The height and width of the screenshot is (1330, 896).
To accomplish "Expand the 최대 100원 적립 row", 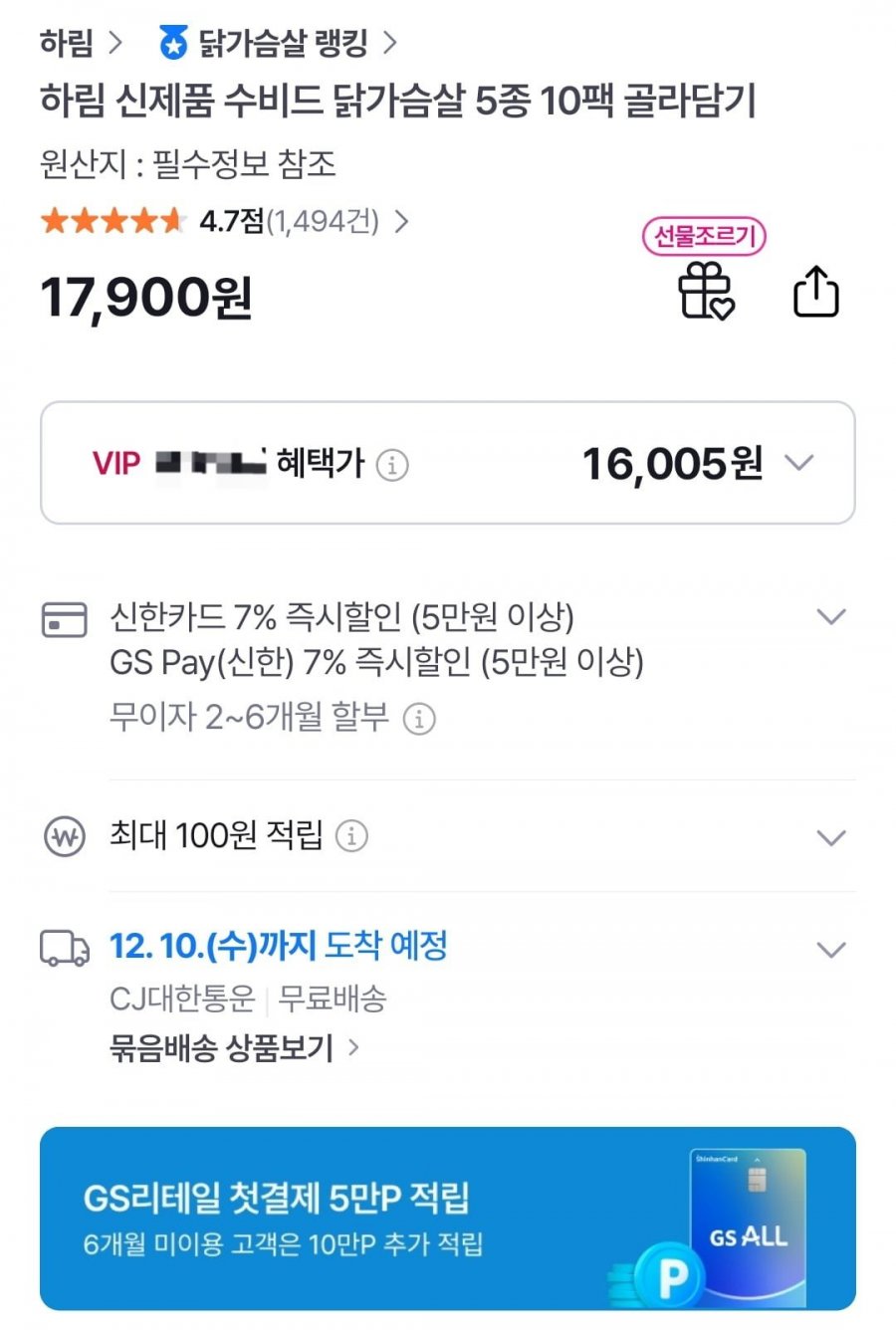I will point(830,837).
